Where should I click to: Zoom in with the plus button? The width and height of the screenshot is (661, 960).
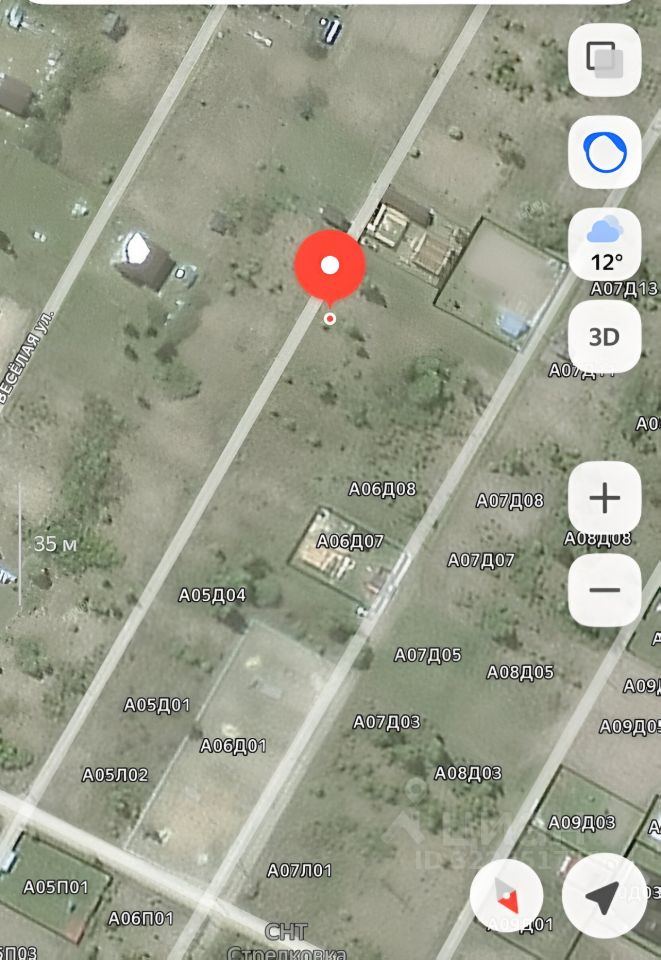[x=605, y=498]
